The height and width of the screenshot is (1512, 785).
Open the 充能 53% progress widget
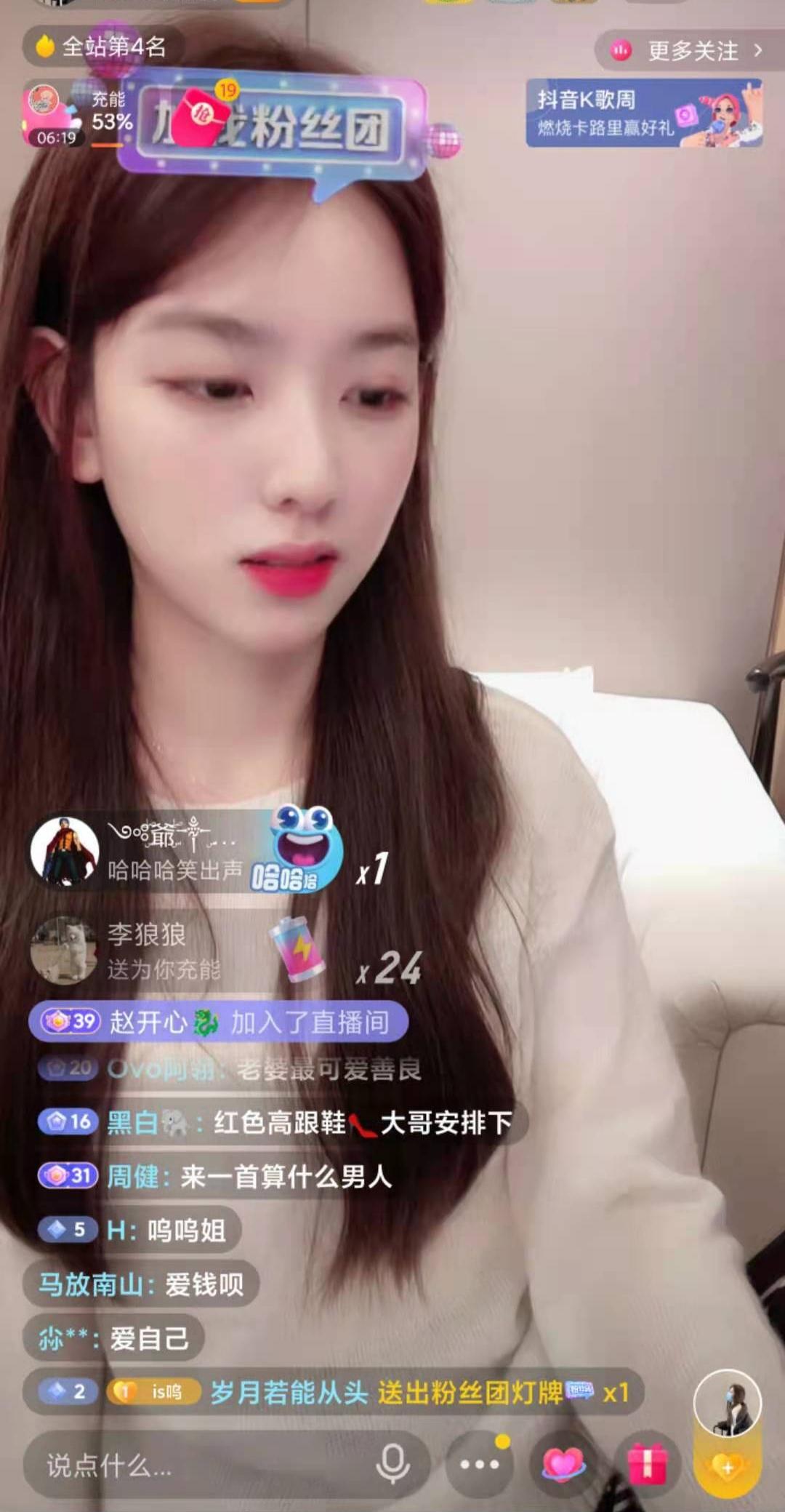point(76,116)
